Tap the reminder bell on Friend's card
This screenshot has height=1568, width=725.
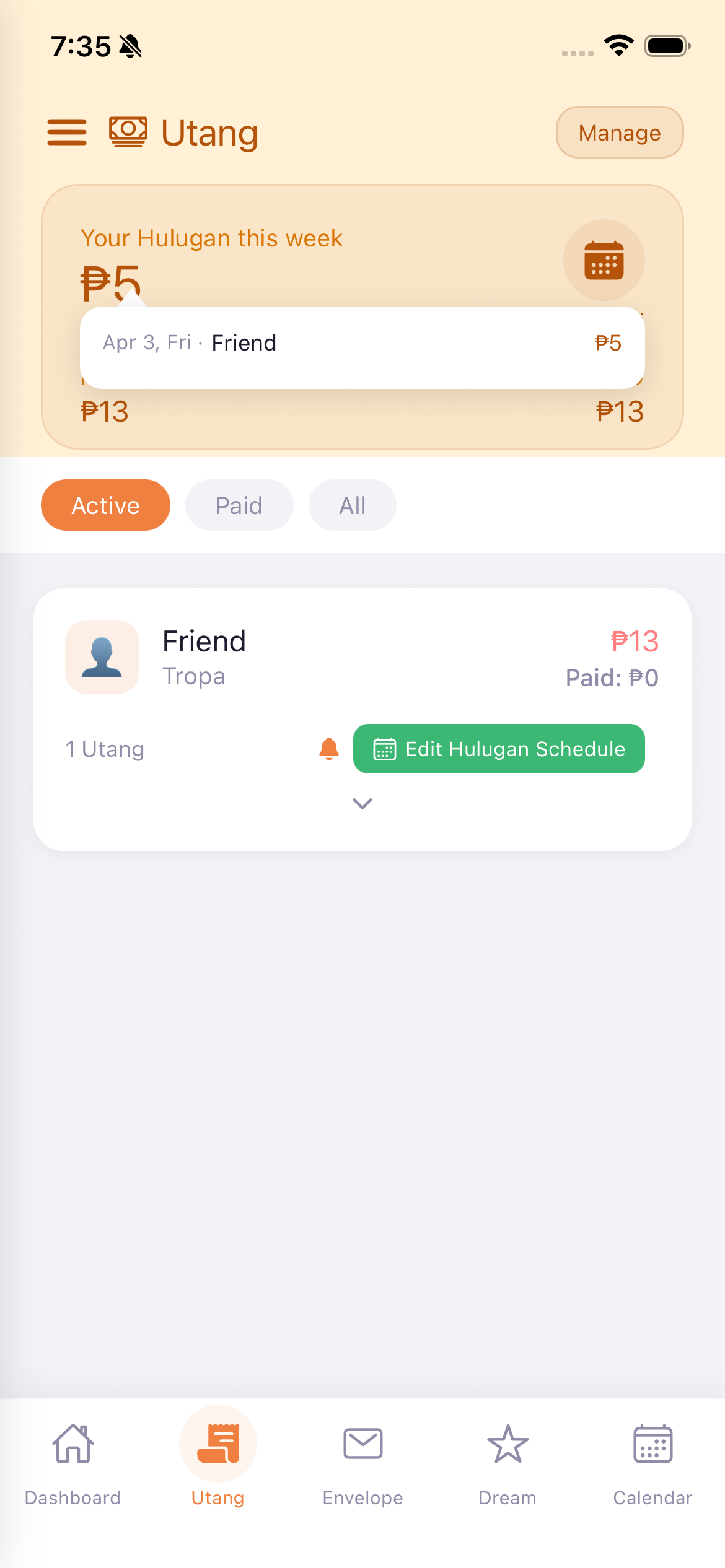(x=329, y=749)
